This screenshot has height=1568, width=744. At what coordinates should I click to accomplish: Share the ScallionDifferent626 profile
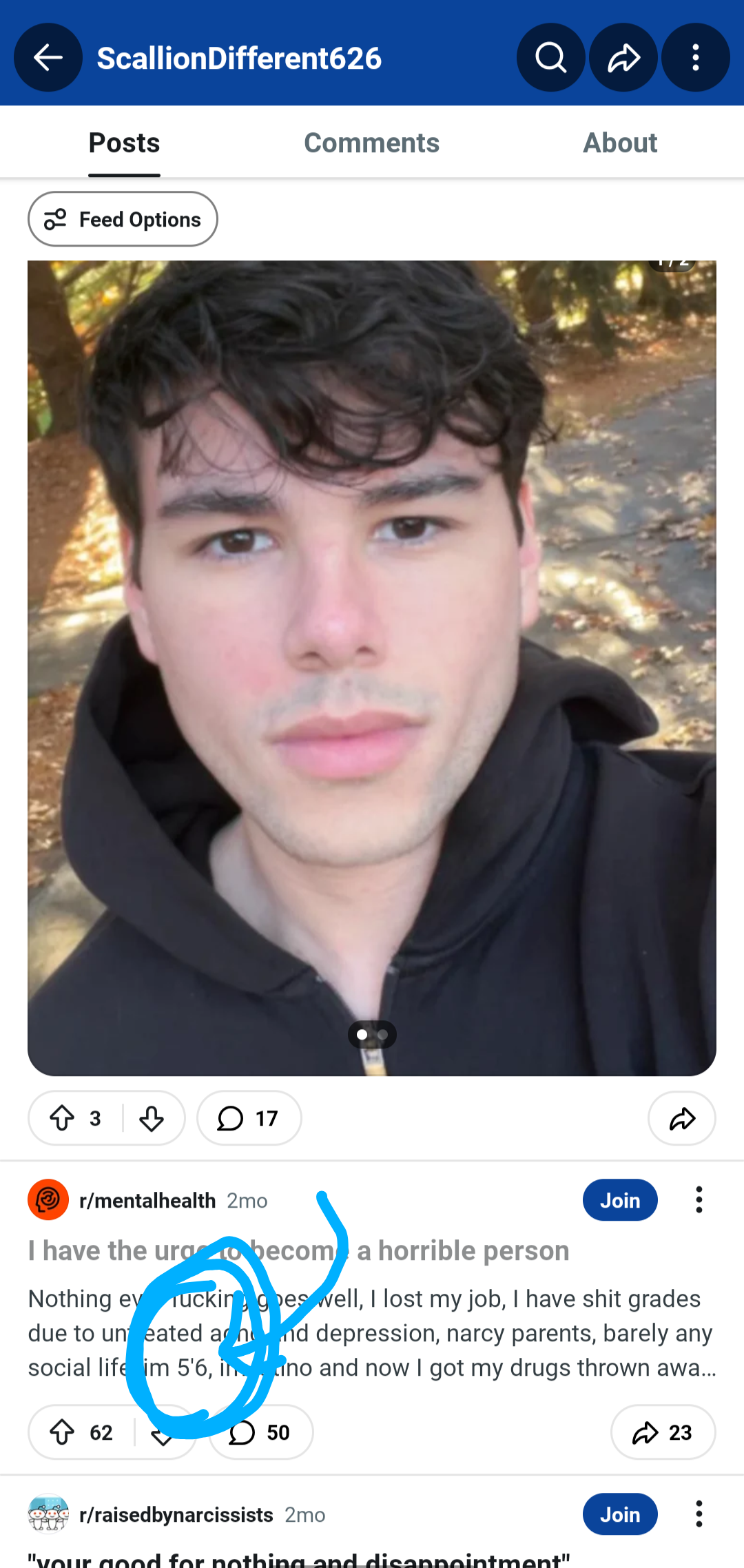click(623, 58)
